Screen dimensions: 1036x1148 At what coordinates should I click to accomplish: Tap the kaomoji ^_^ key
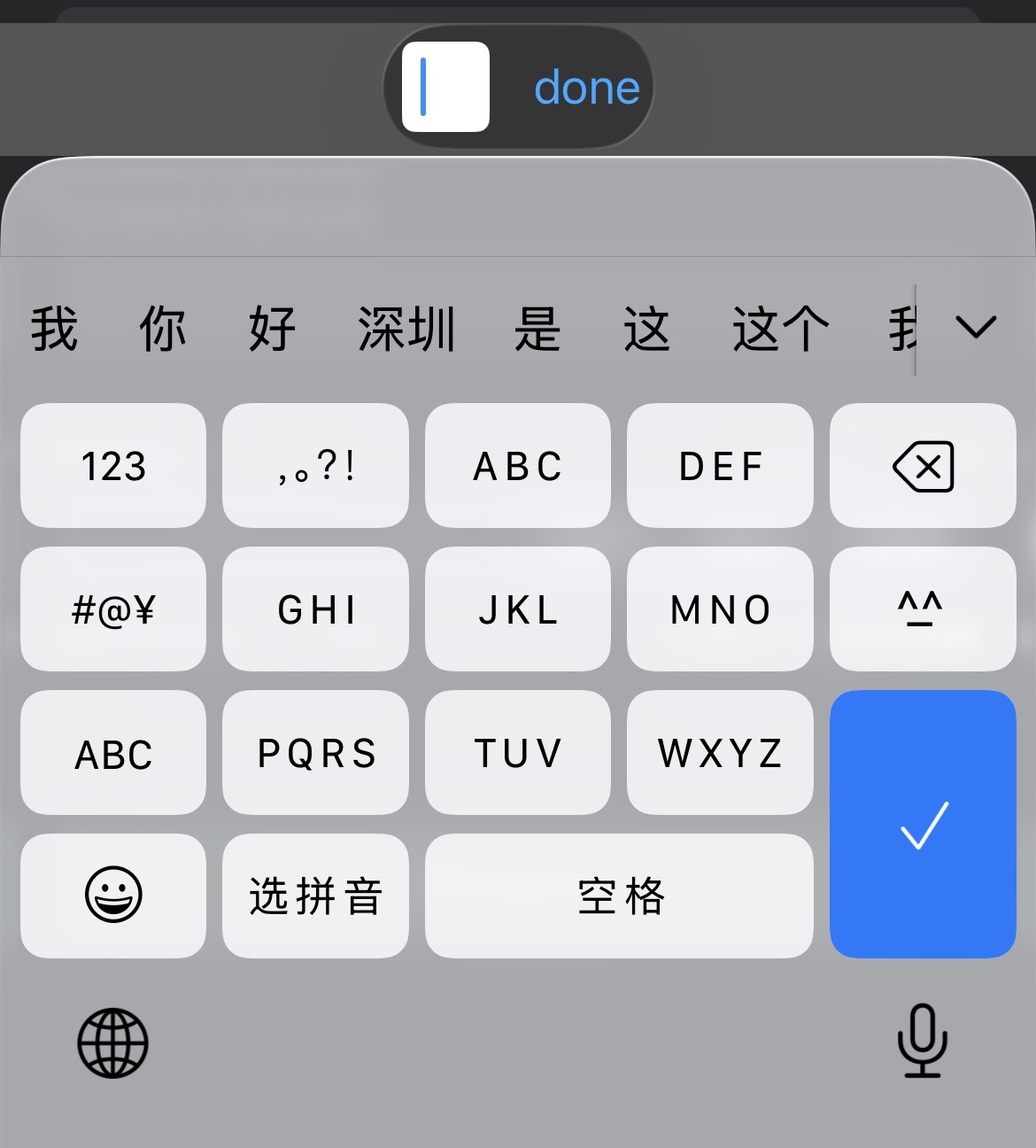923,609
